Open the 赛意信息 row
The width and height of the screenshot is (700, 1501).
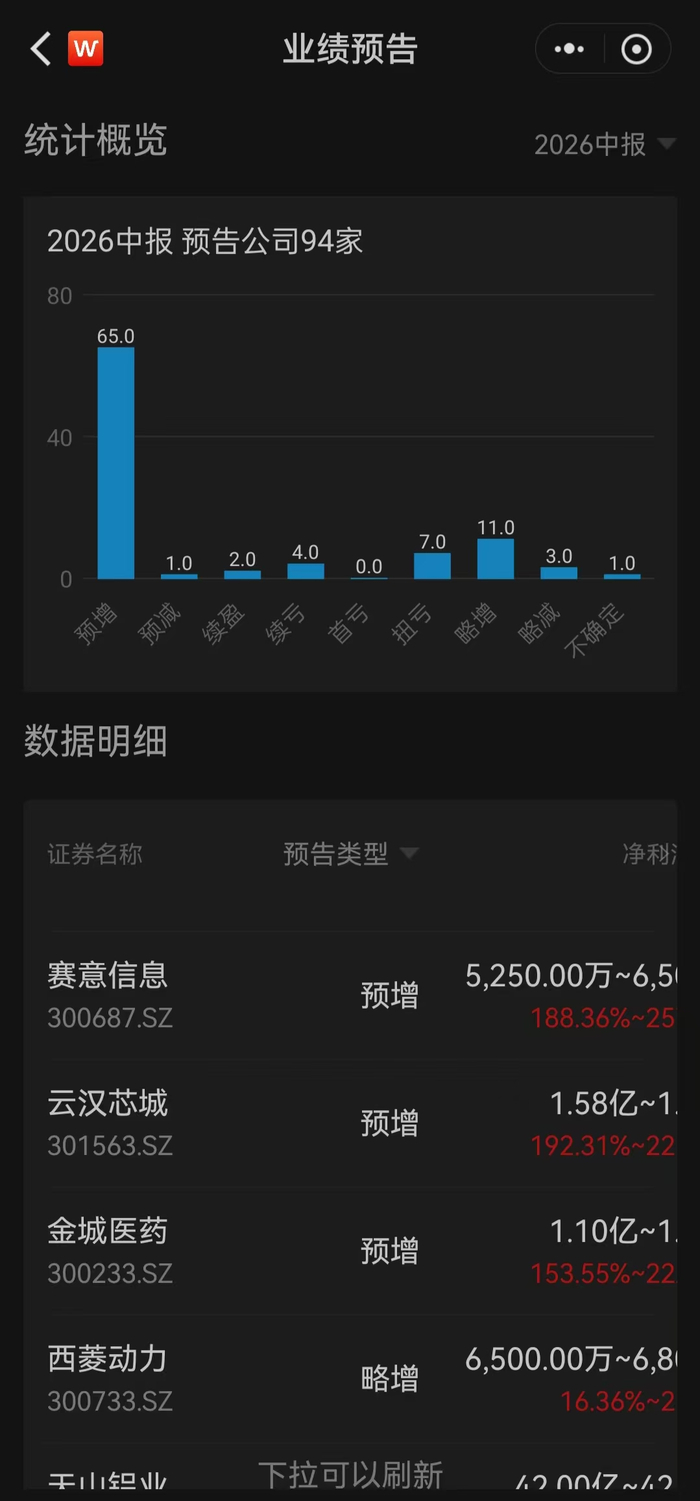(x=350, y=996)
